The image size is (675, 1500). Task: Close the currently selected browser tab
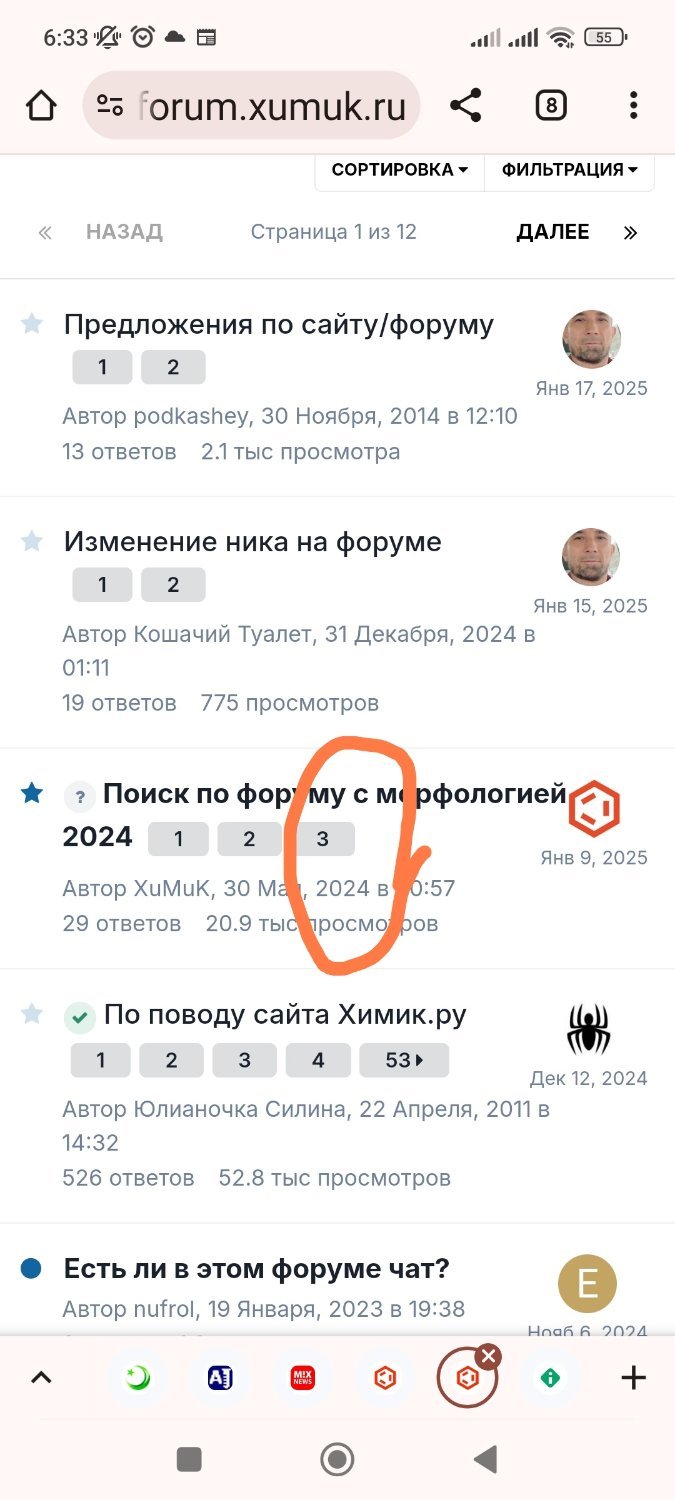point(488,1356)
